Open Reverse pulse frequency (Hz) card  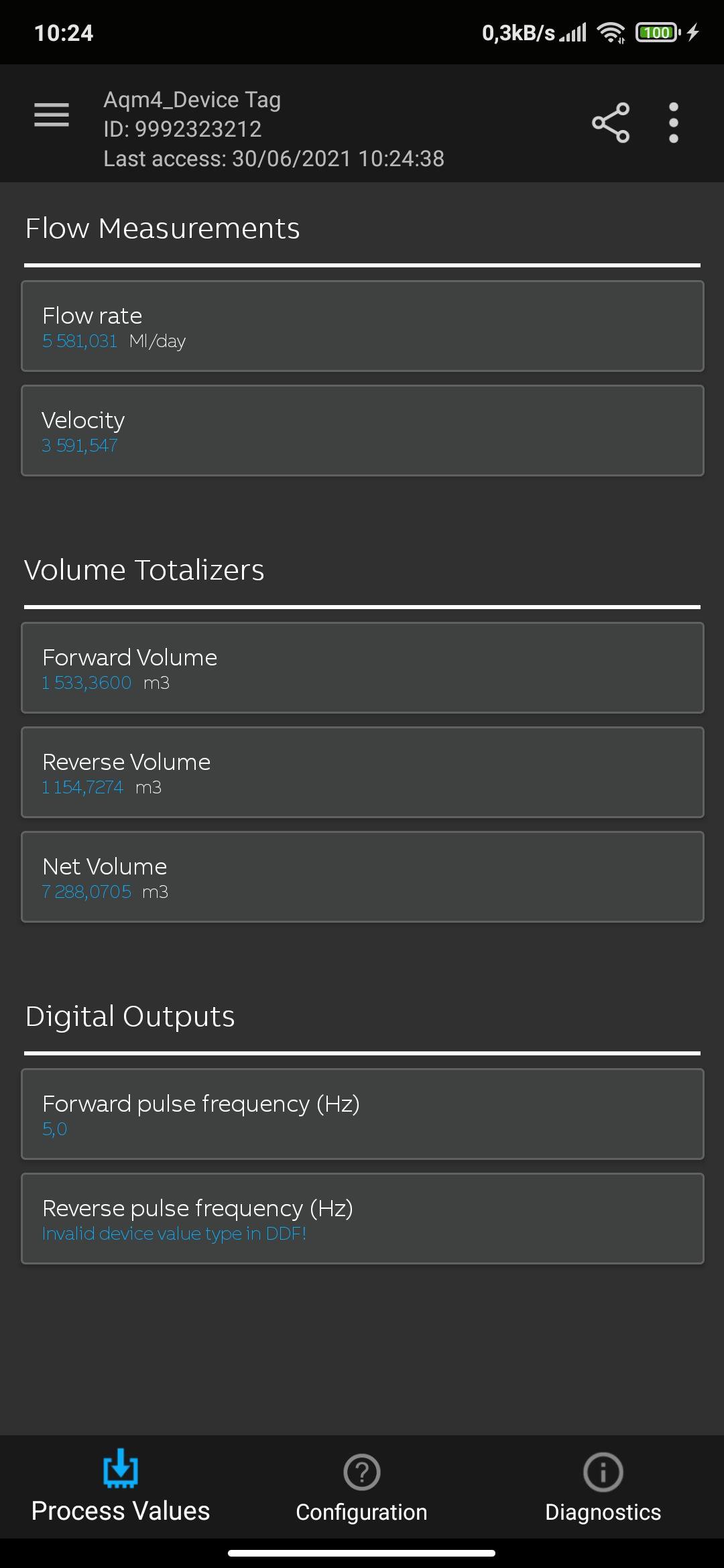[x=363, y=1219]
